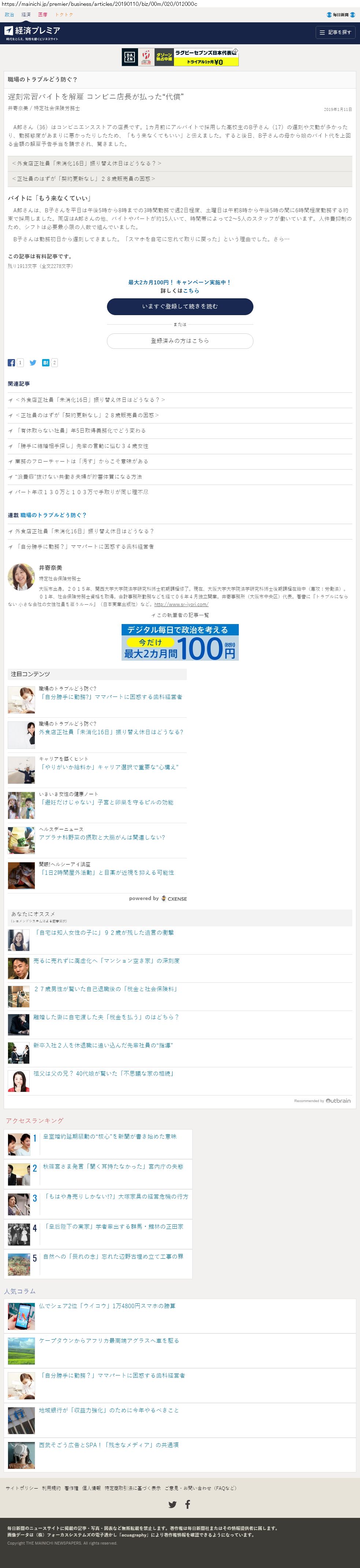Open the campaign details こちら link
Screen dimensions: 360x1568
click(x=191, y=291)
